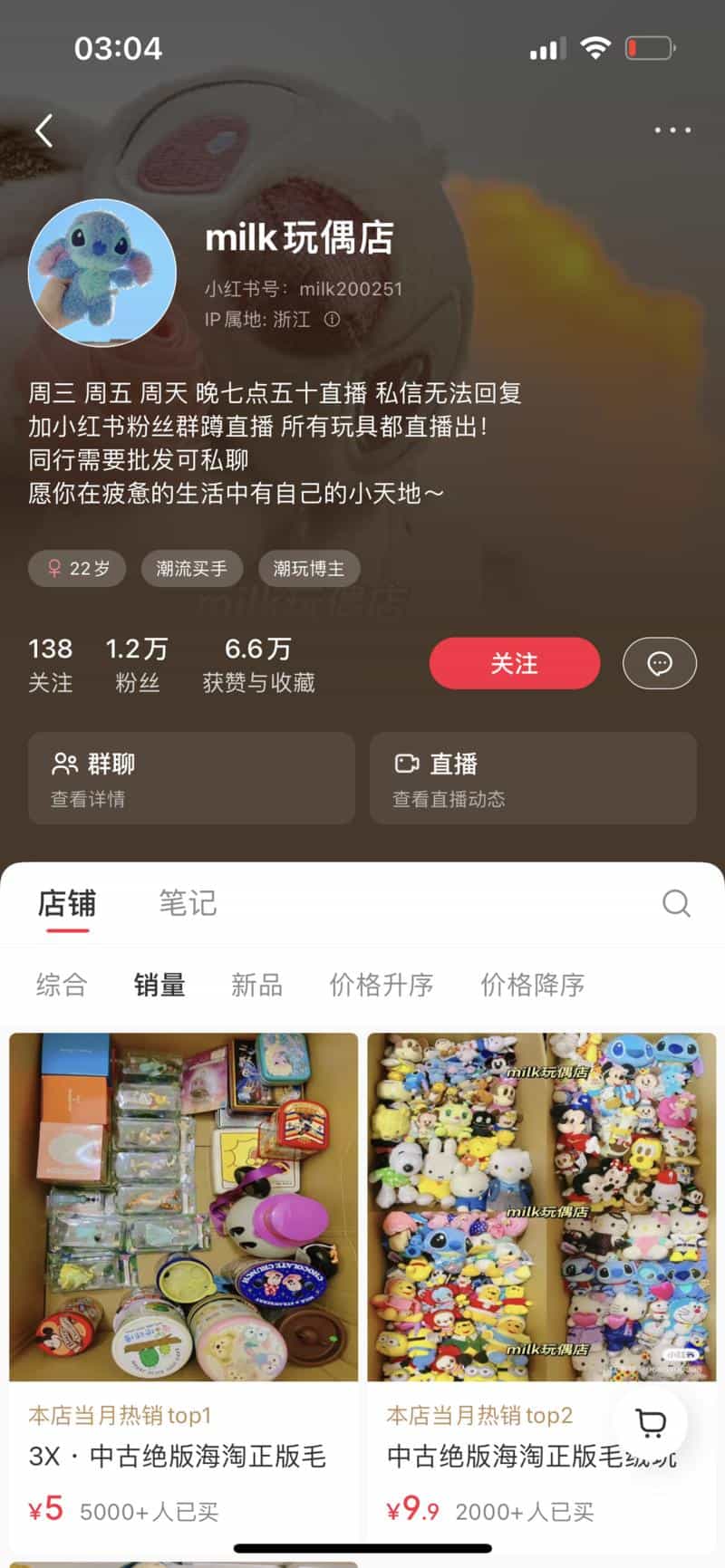This screenshot has height=1568, width=725.
Task: Sort products by 新品
Action: 256,985
